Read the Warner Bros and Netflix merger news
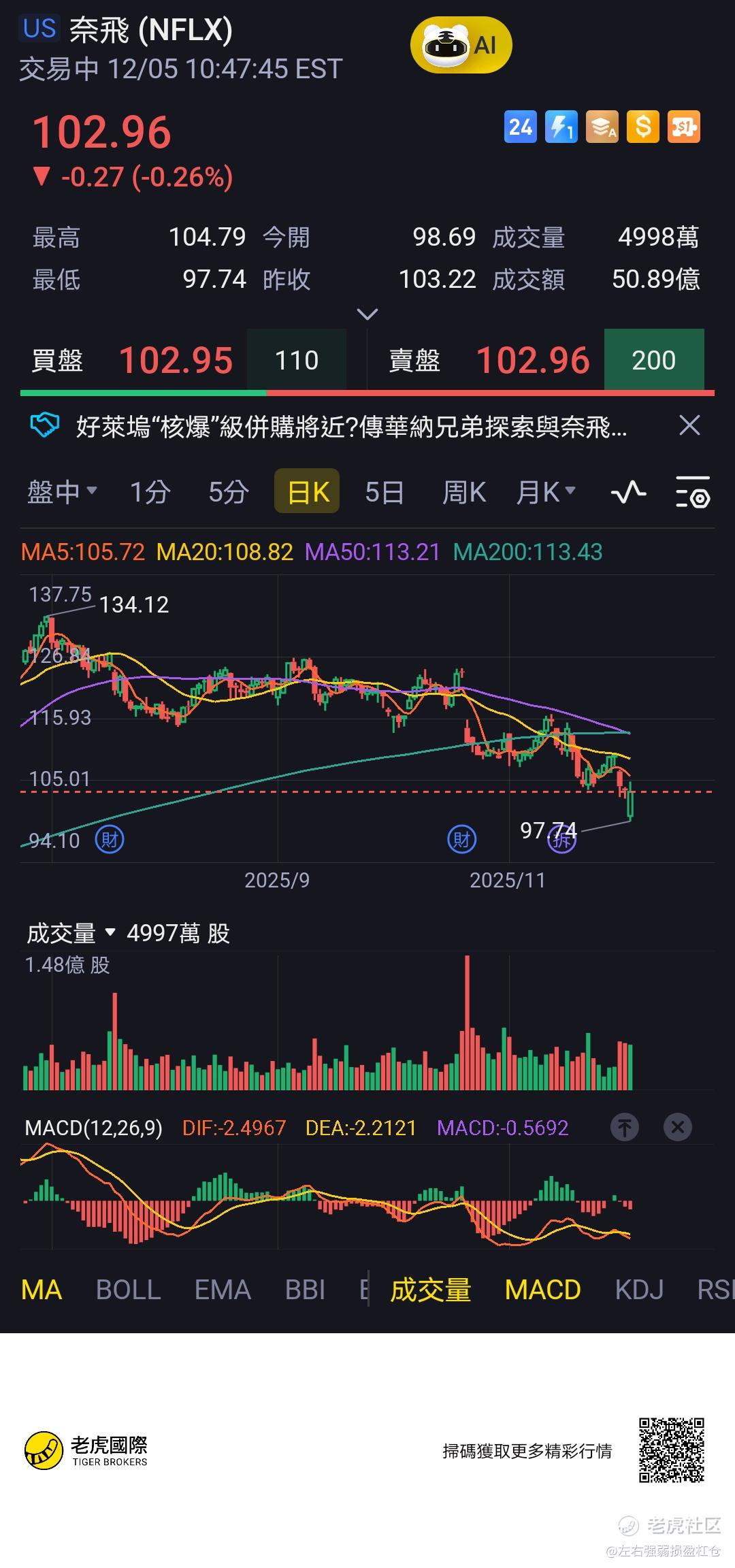Image resolution: width=735 pixels, height=1568 pixels. tap(351, 427)
